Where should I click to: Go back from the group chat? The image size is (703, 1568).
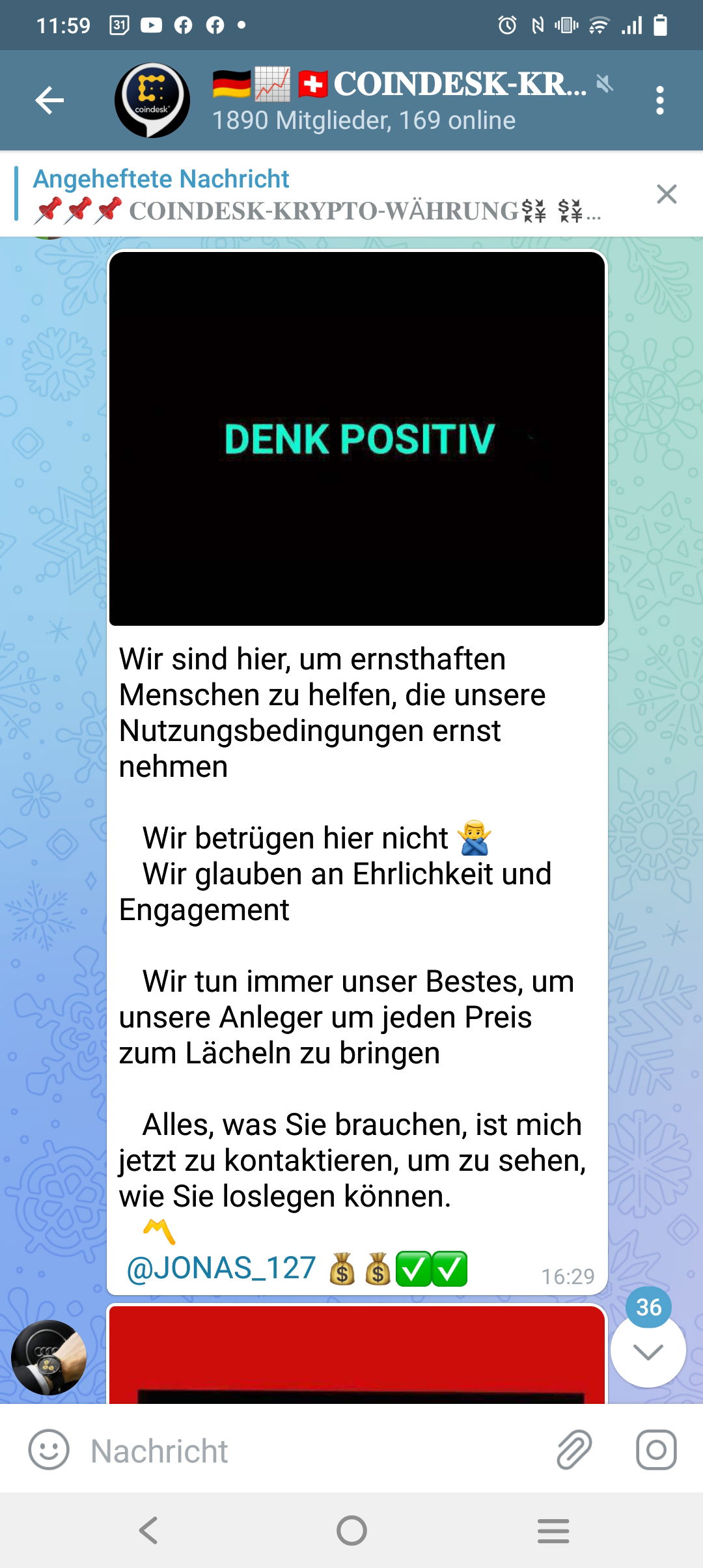click(49, 100)
